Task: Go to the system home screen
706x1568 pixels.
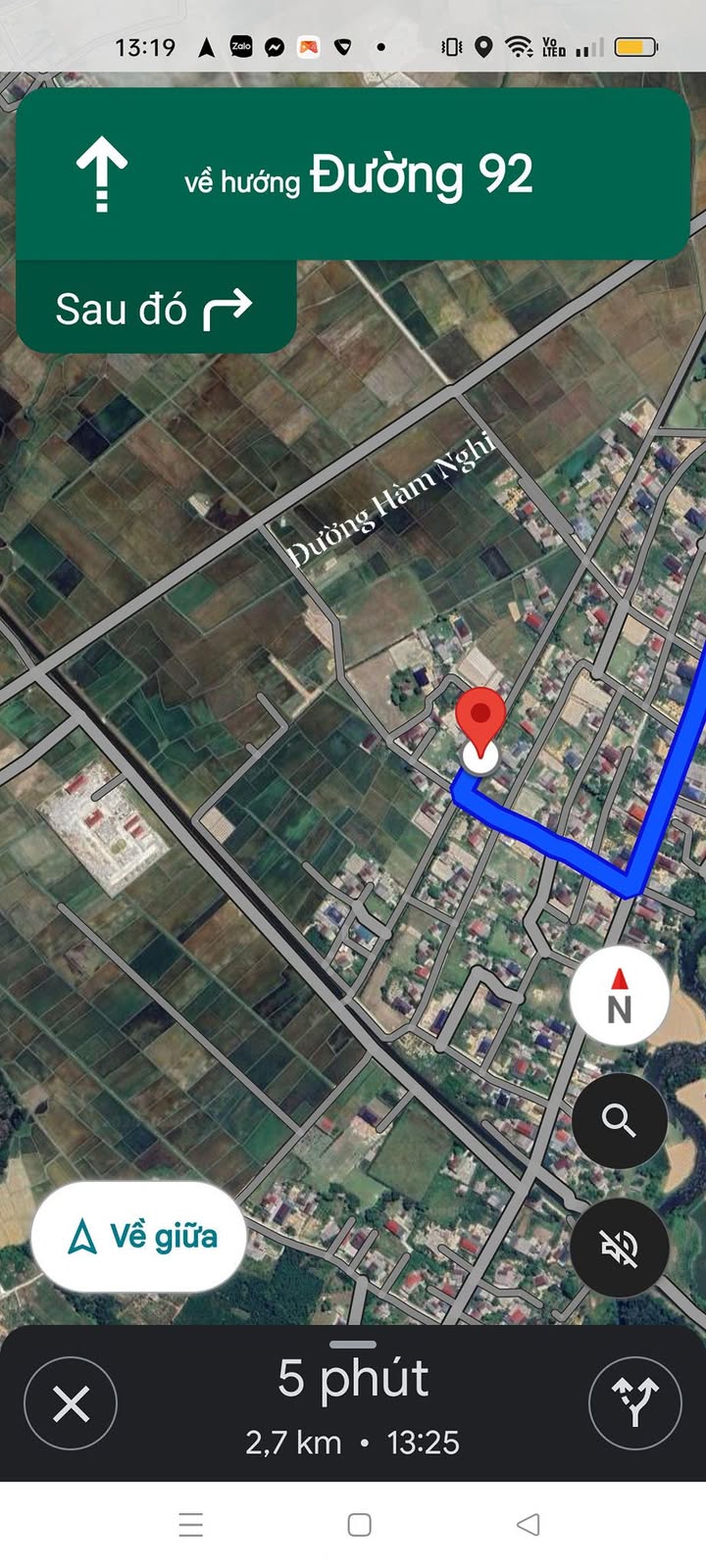Action: (359, 1524)
